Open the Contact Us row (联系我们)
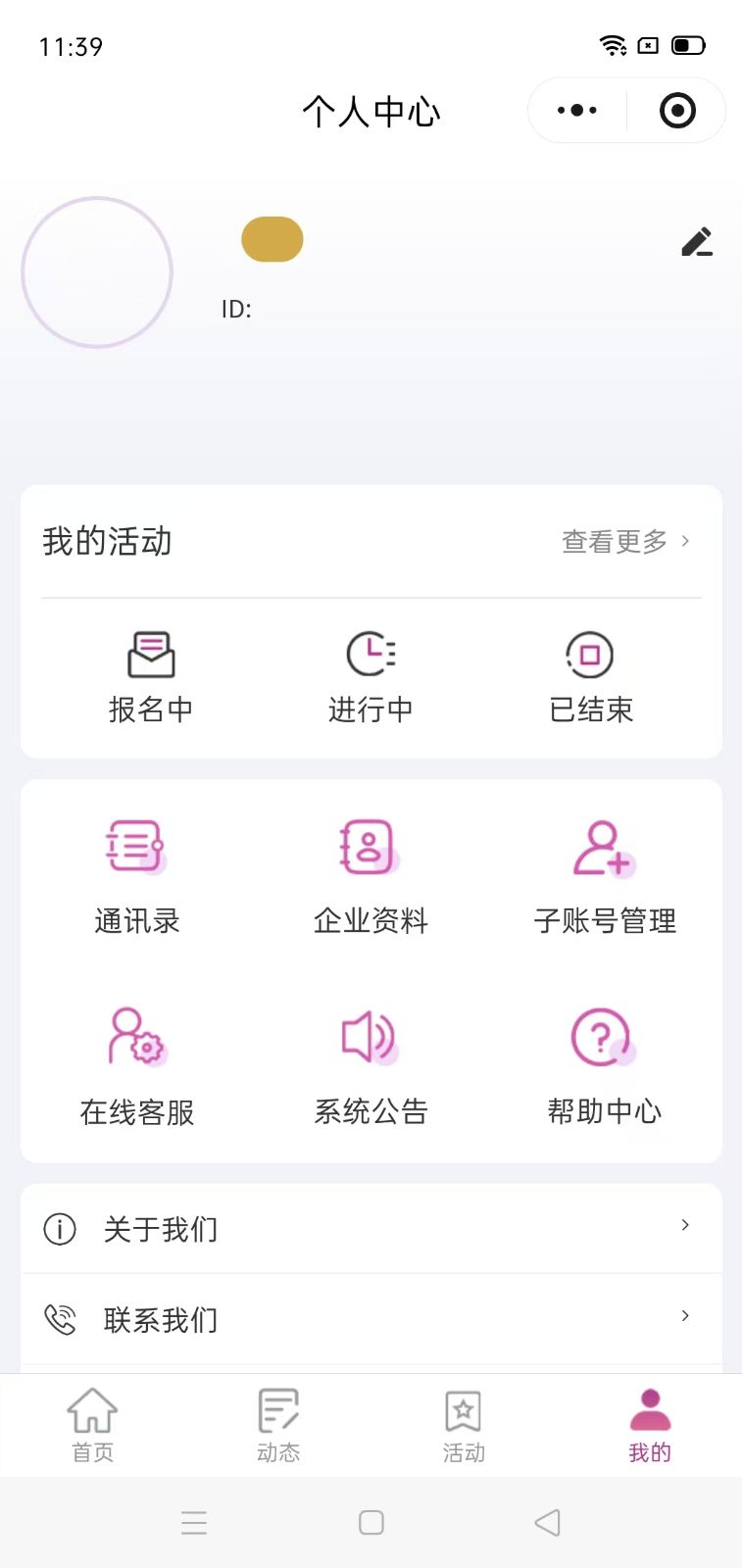 click(371, 1319)
